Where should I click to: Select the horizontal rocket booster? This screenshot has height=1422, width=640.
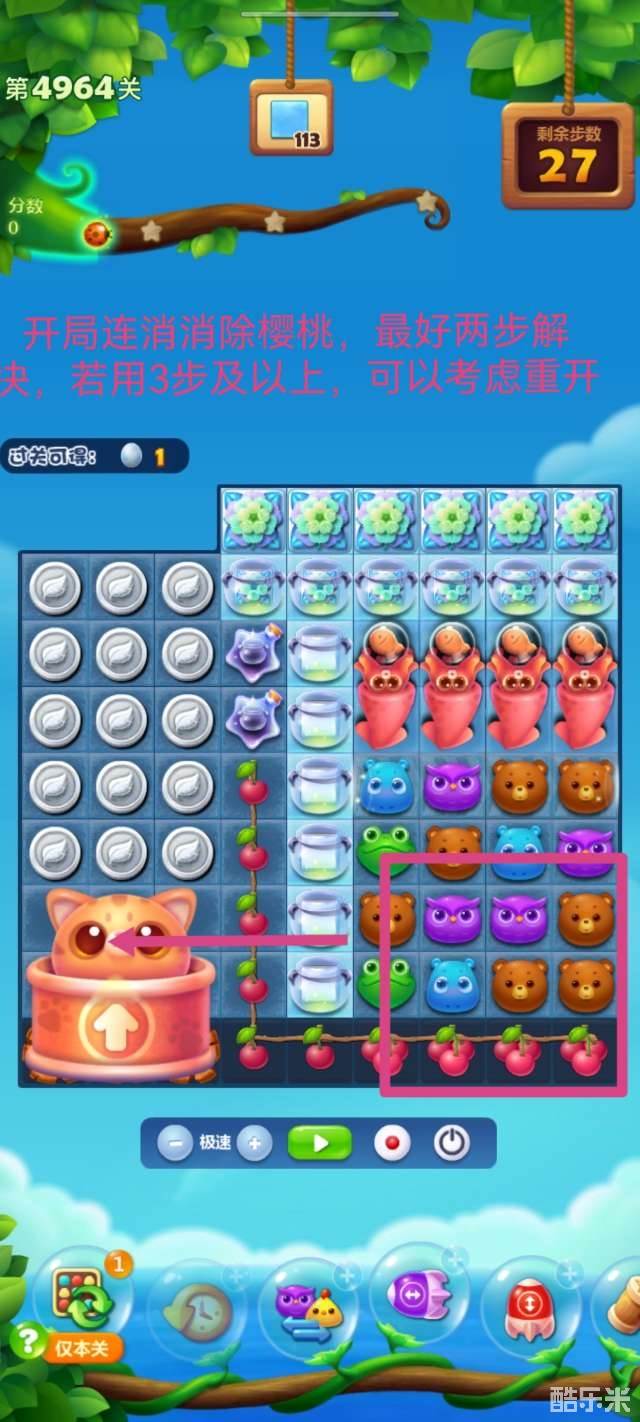420,1298
